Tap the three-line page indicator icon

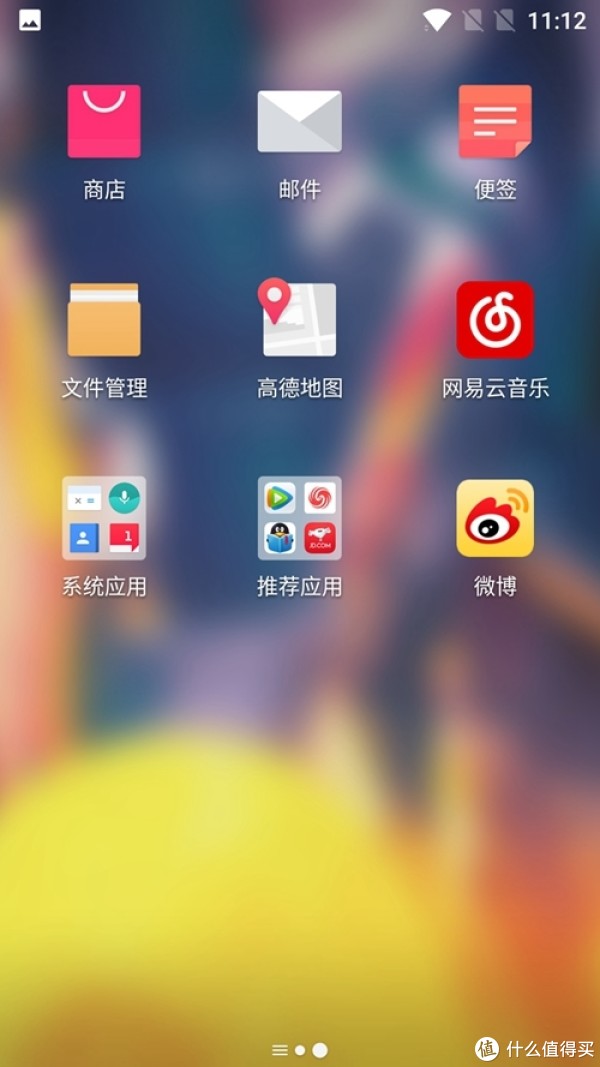click(280, 1050)
